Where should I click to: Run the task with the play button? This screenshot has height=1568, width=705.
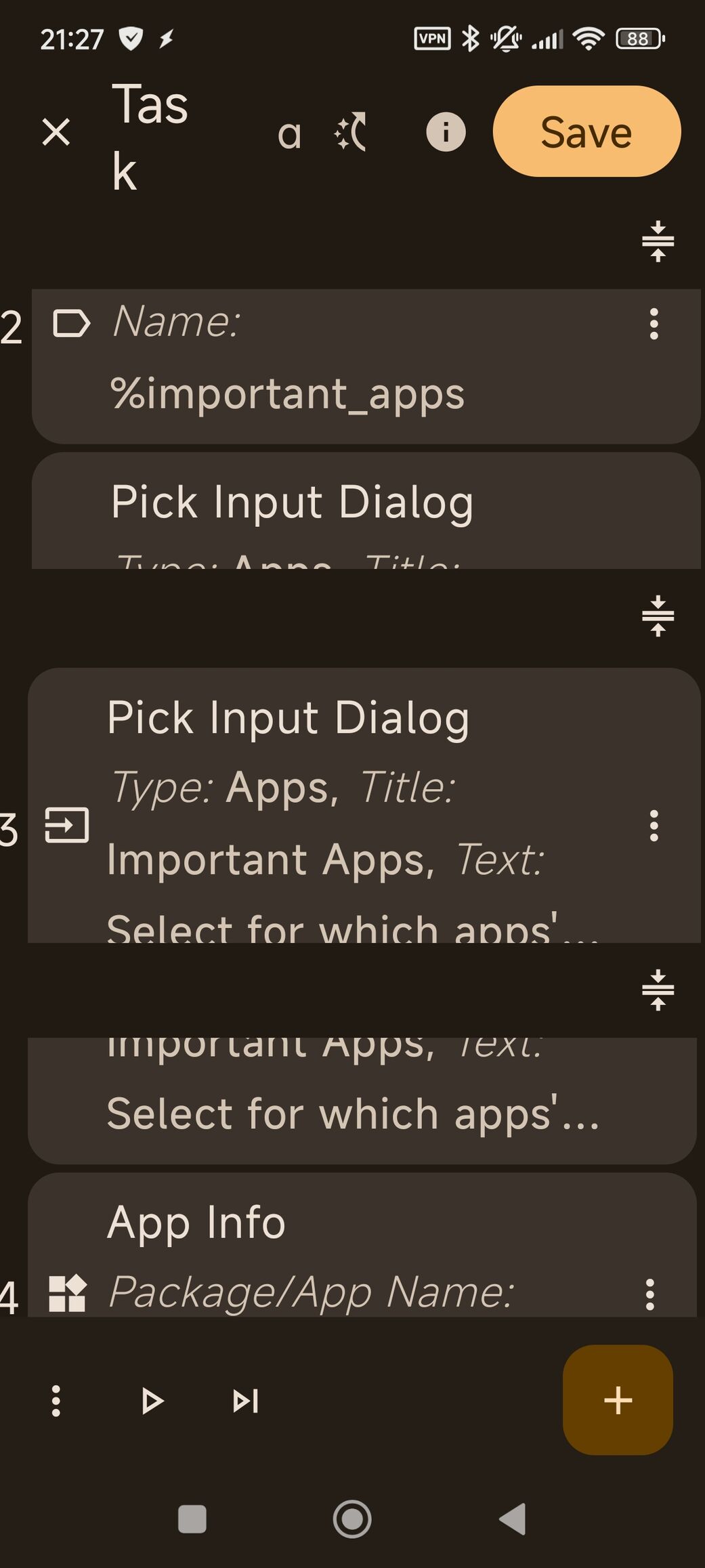(152, 1401)
